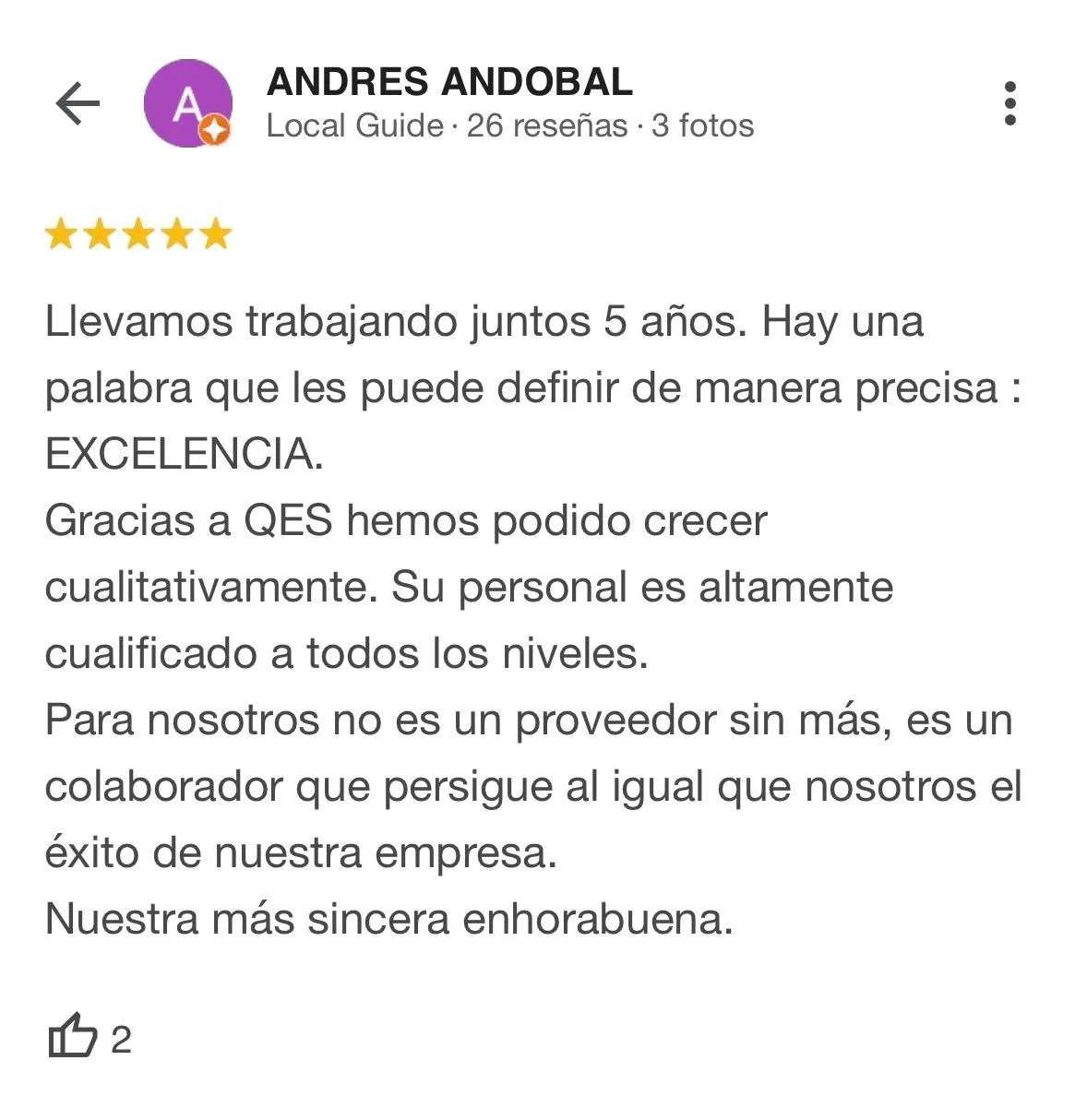Screen dimensions: 1087x1120
Task: Go back with the arrow icon
Action: coord(78,103)
